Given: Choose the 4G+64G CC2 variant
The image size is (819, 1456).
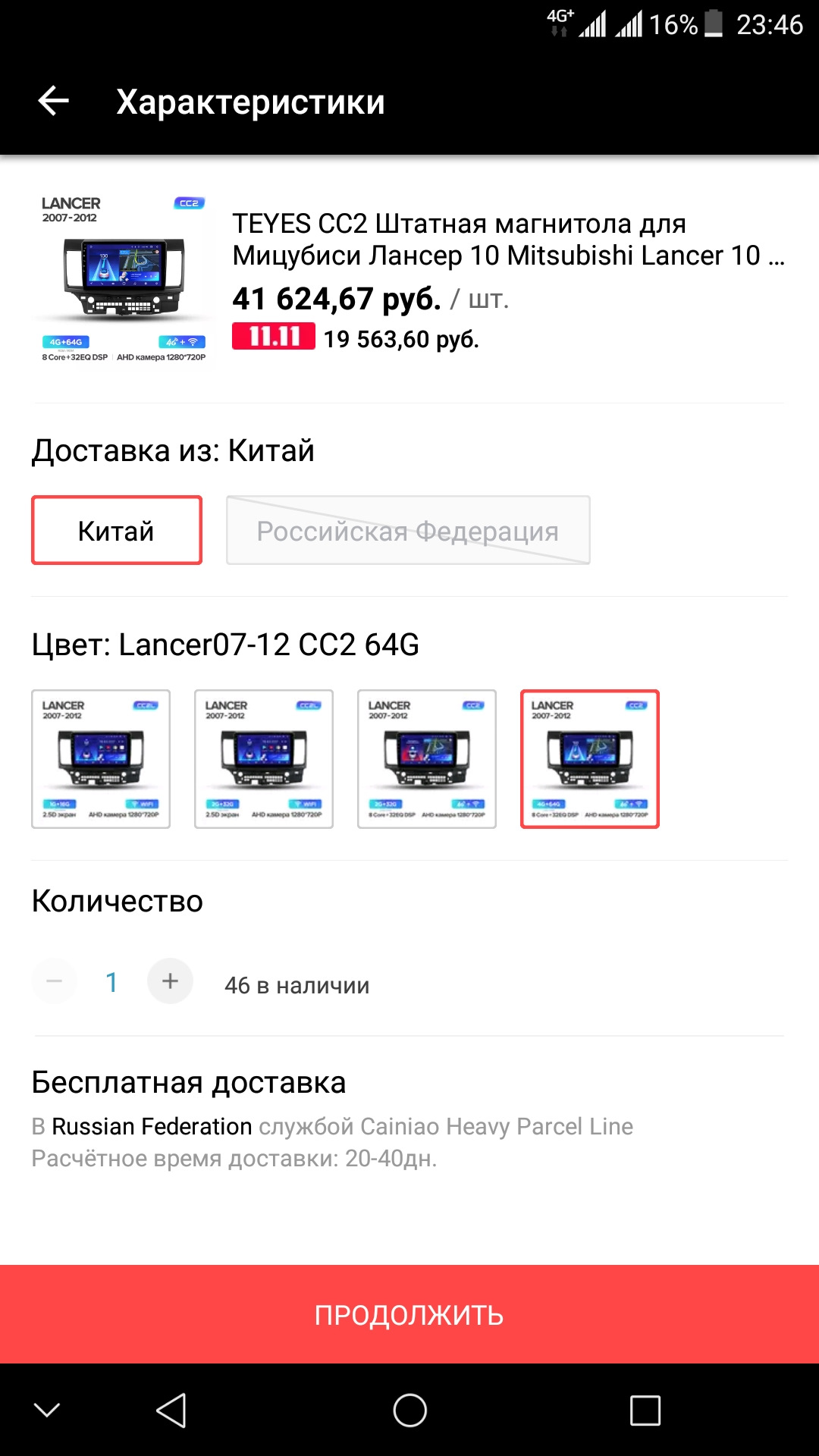Looking at the screenshot, I should tap(590, 759).
